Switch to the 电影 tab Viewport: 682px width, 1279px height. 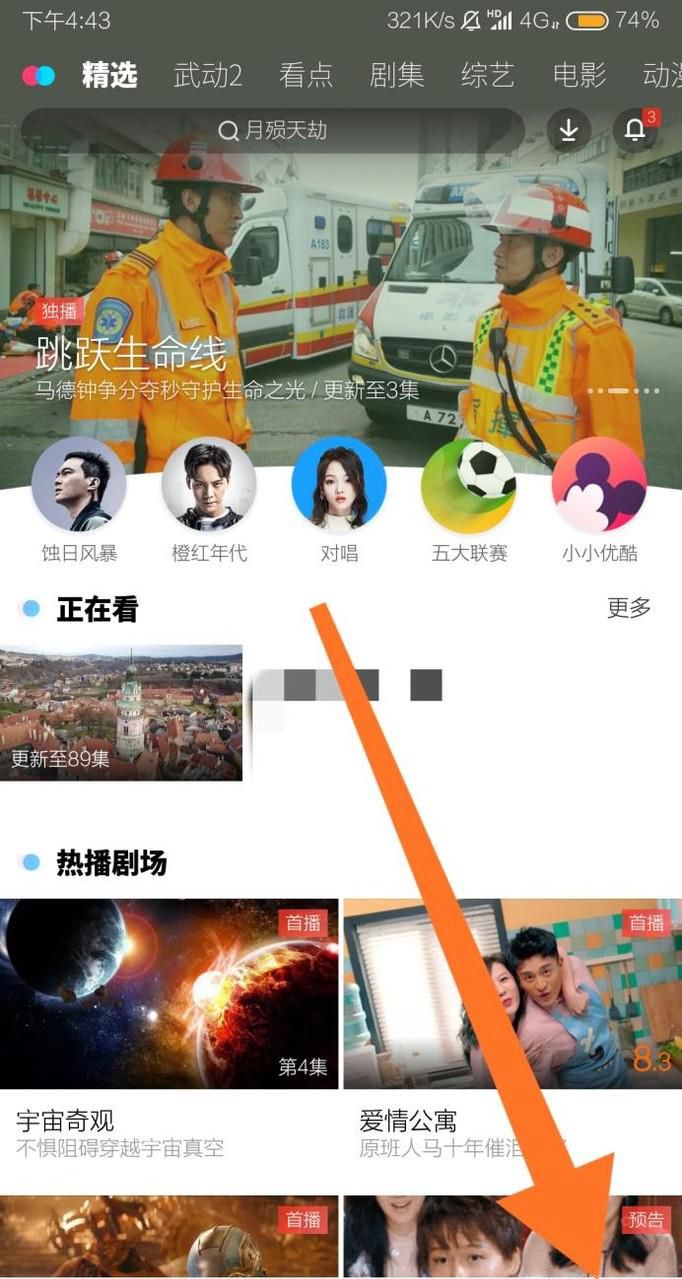pyautogui.click(x=579, y=75)
